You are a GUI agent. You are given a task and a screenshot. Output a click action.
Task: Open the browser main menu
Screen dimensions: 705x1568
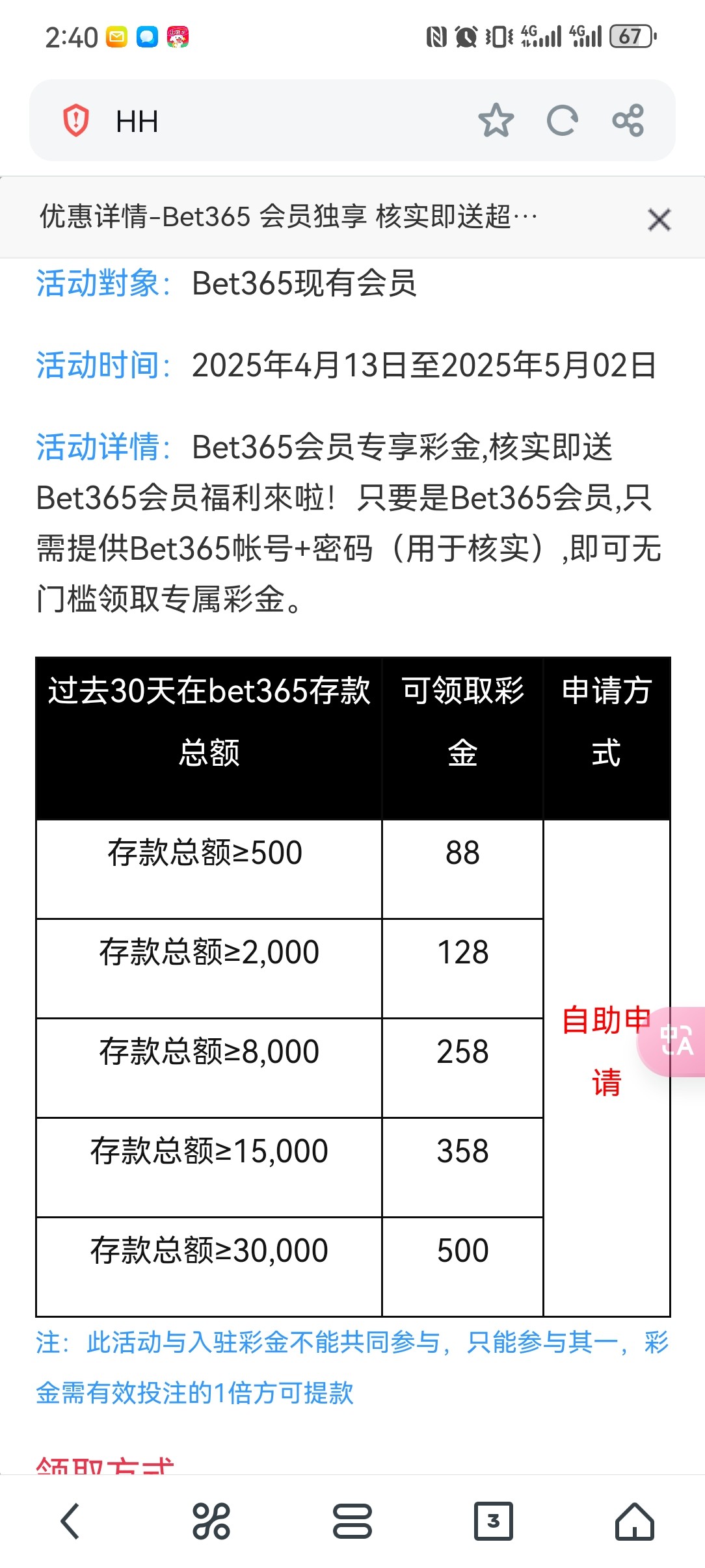[x=352, y=1521]
